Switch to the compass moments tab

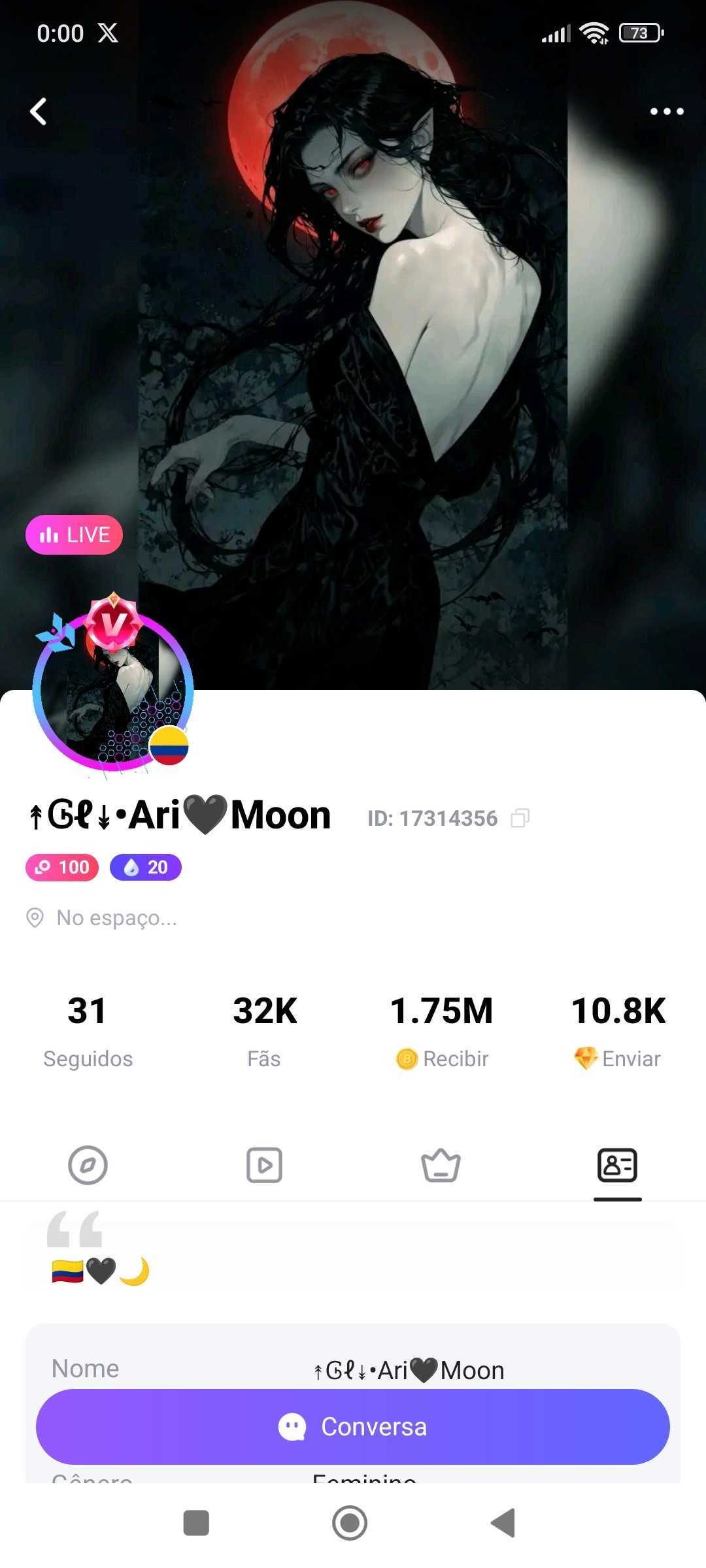pos(88,1165)
